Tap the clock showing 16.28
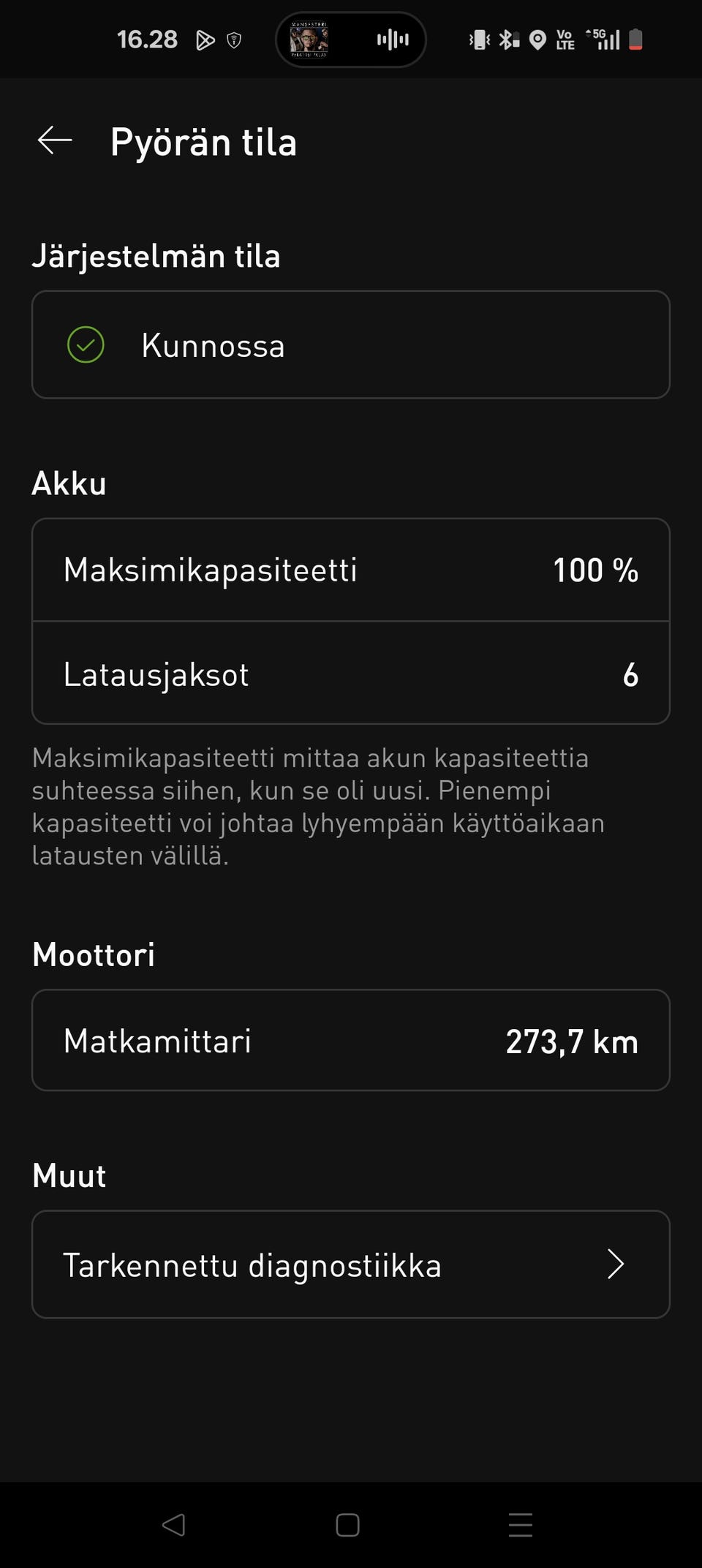Image resolution: width=702 pixels, height=1568 pixels. tap(148, 39)
